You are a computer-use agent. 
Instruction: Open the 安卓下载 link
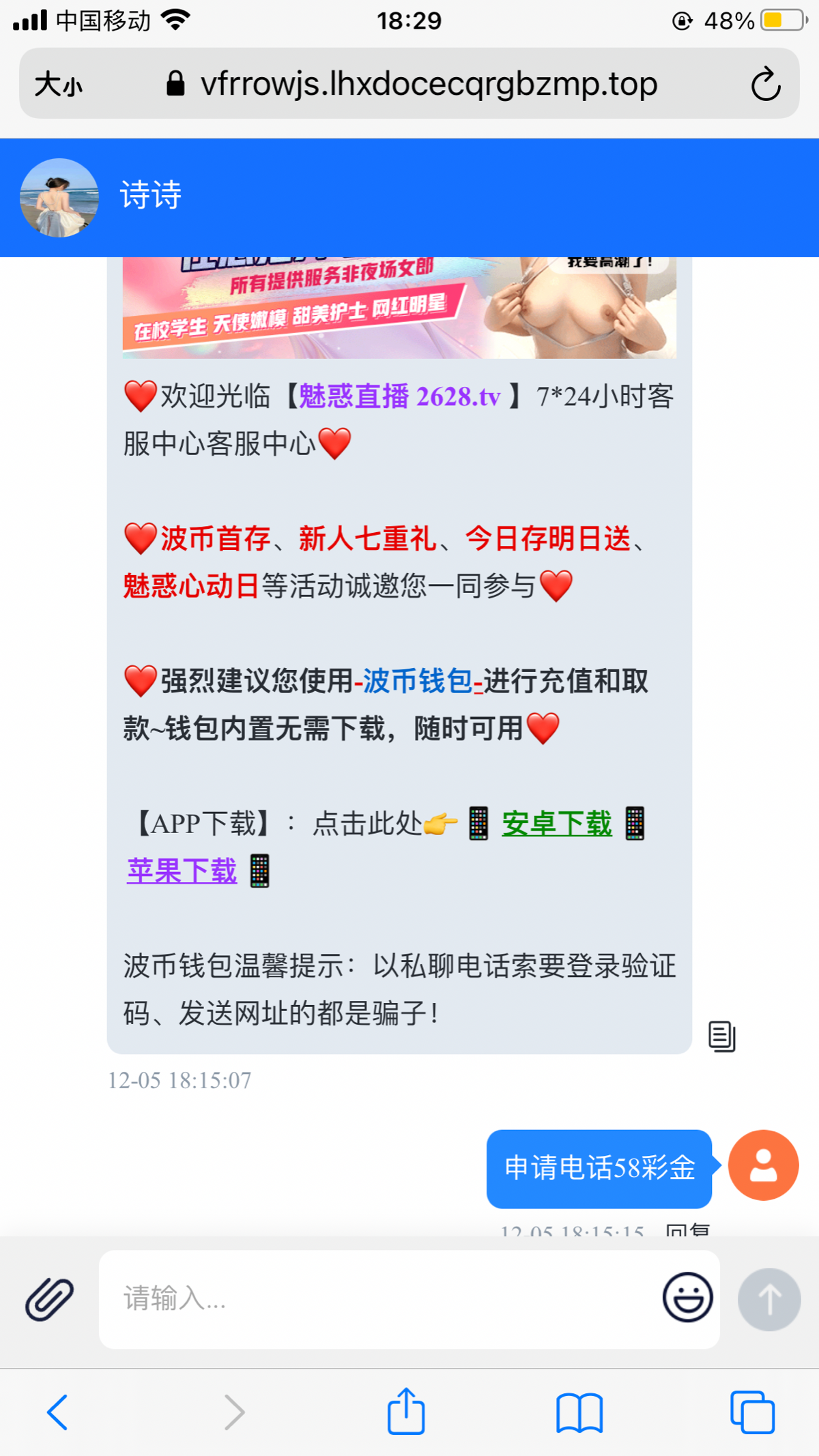(x=556, y=824)
